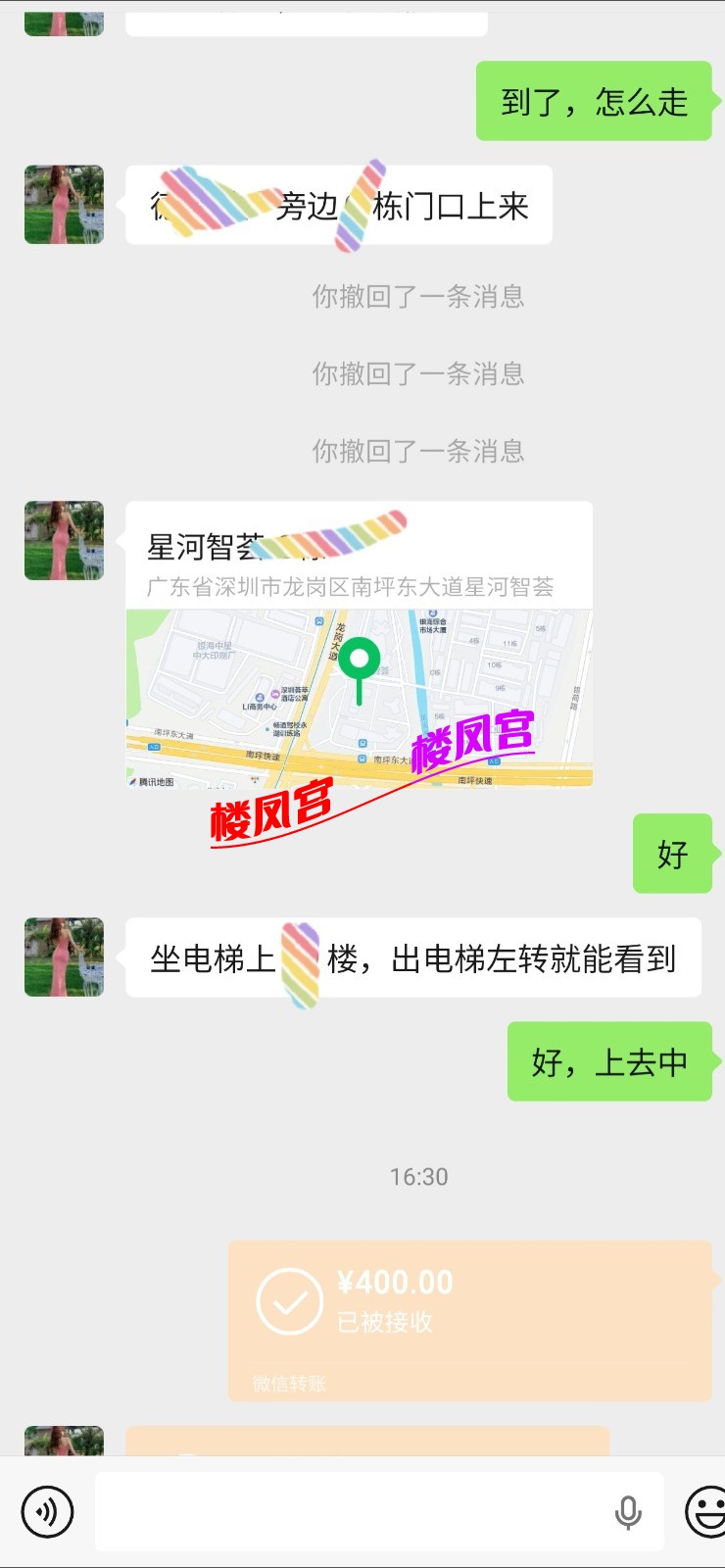Tap the voice message icon at bottom left
Viewport: 725px width, 1568px height.
(x=46, y=1512)
